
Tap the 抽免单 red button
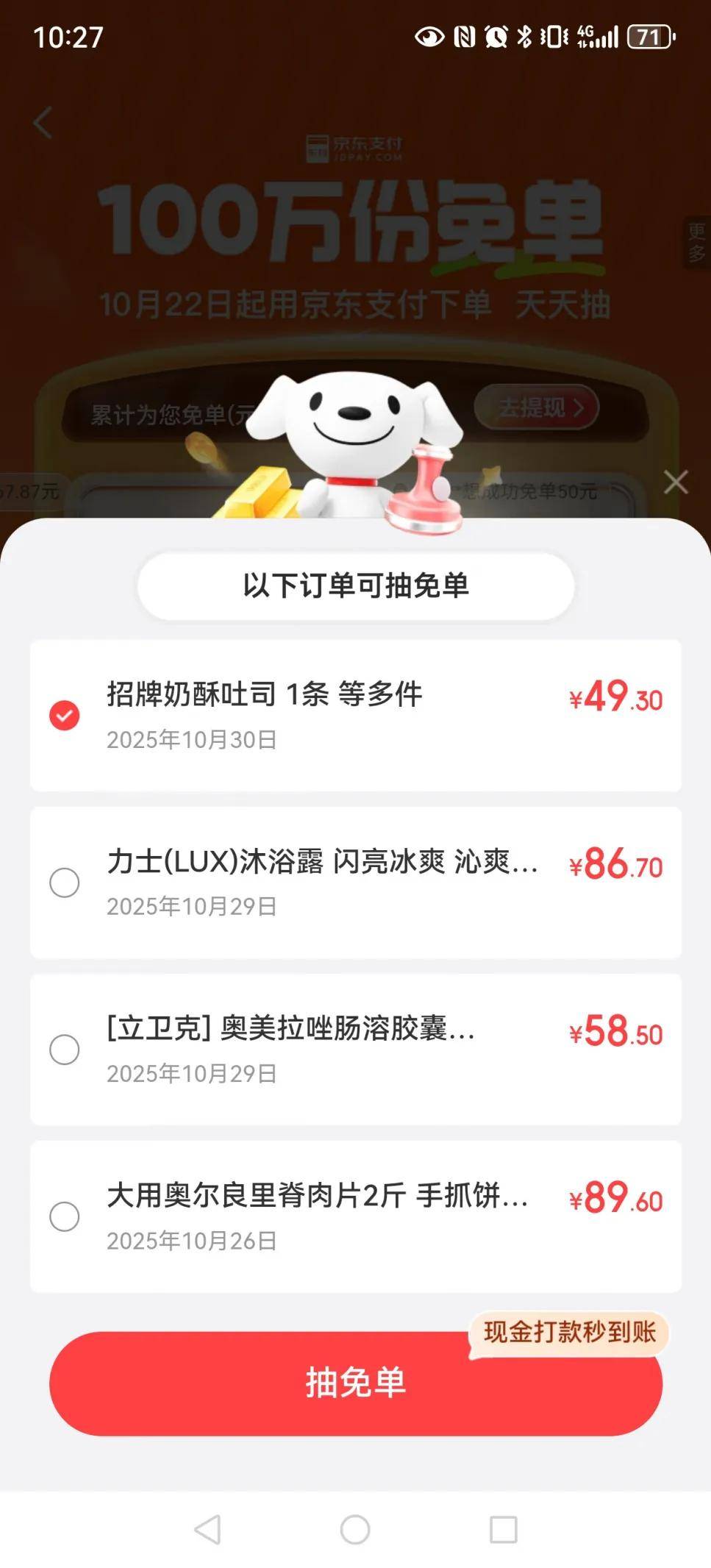[355, 1383]
